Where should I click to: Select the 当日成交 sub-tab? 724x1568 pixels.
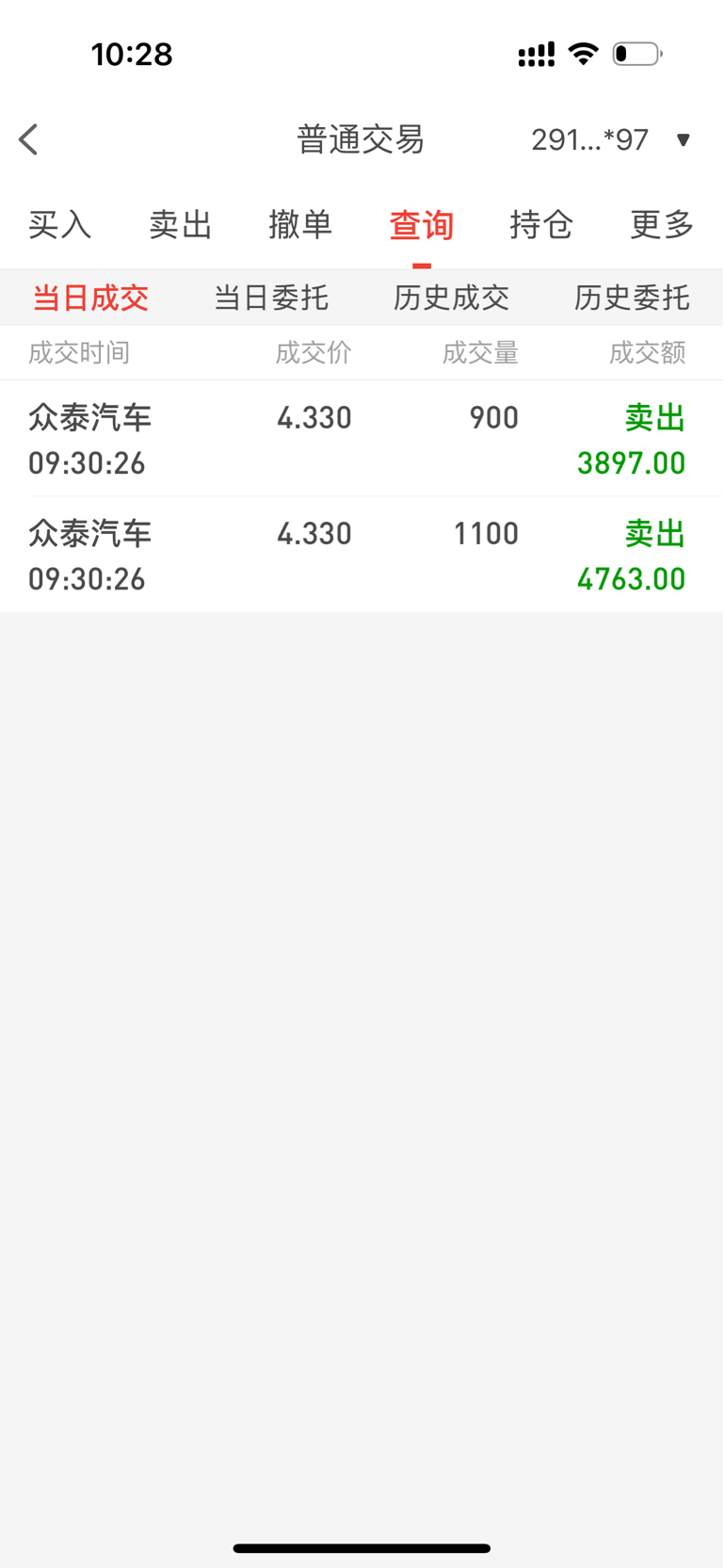[x=90, y=298]
